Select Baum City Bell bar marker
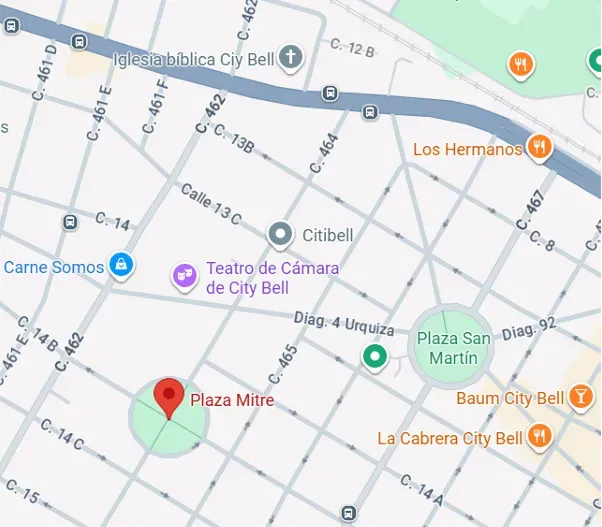This screenshot has height=527, width=602. coord(580,398)
